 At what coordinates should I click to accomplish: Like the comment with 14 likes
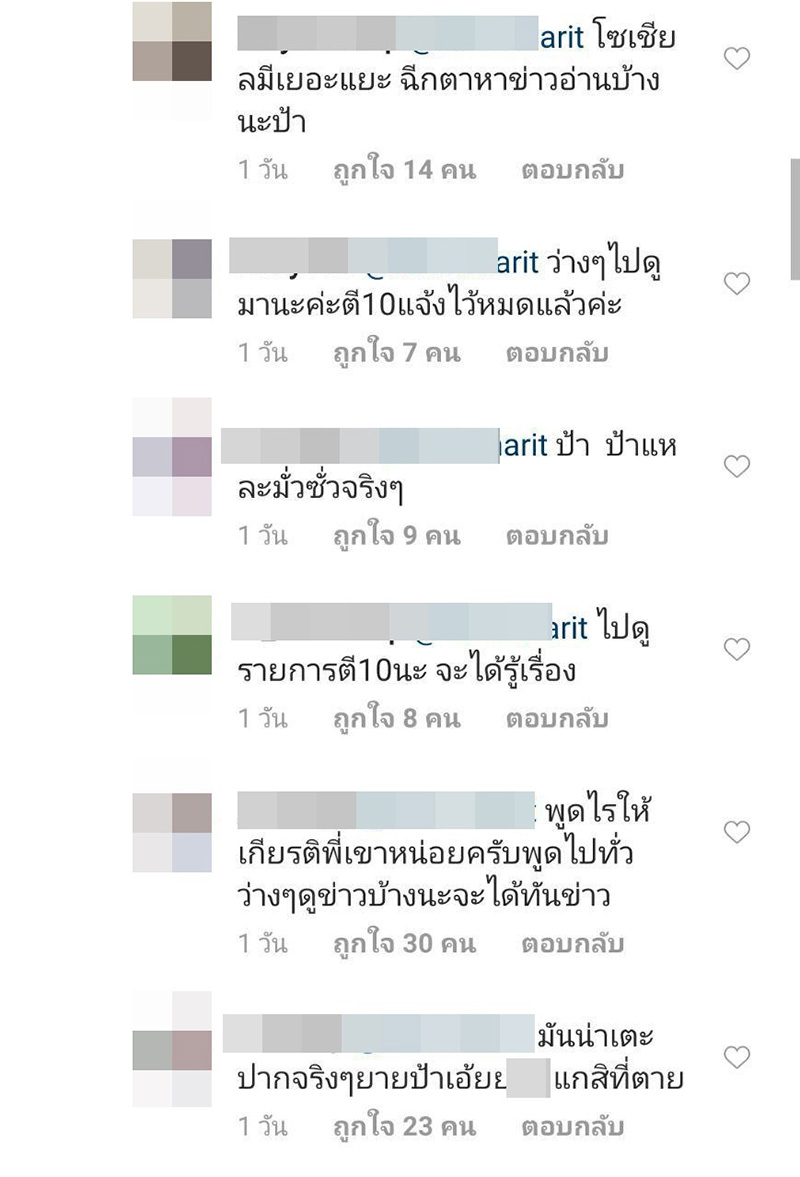click(x=737, y=59)
